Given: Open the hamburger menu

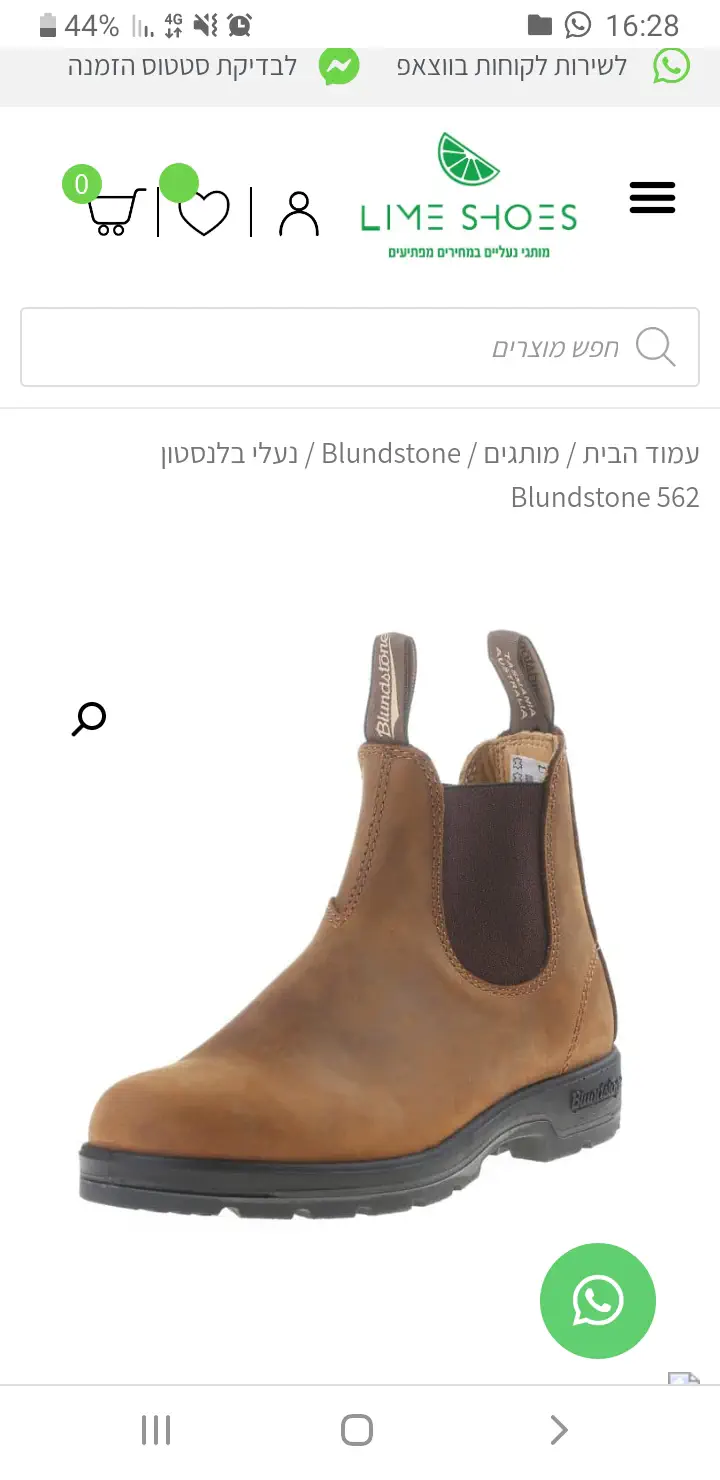Looking at the screenshot, I should pos(652,198).
